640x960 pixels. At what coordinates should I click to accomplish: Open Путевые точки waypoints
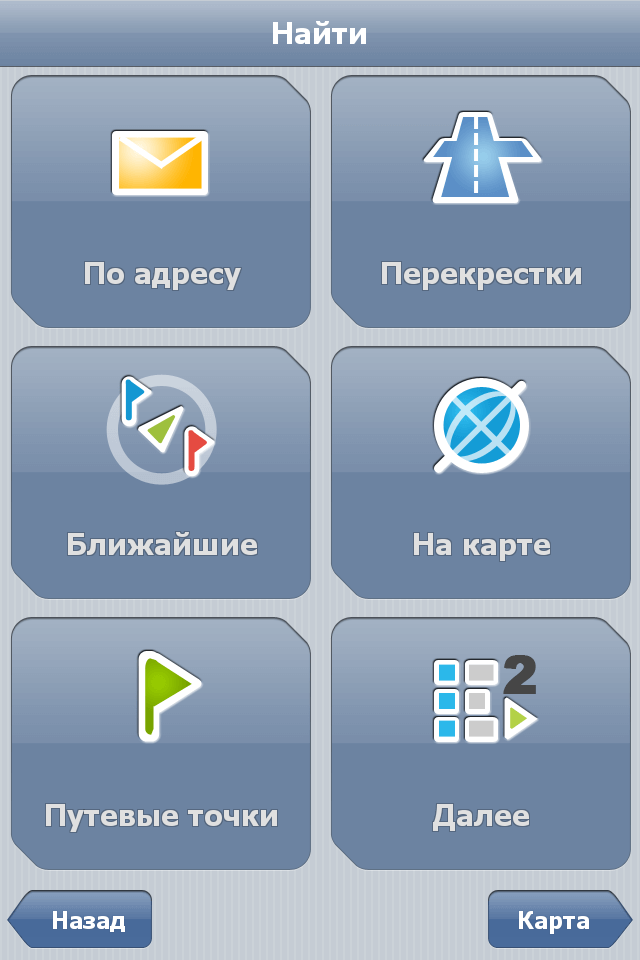(x=161, y=743)
